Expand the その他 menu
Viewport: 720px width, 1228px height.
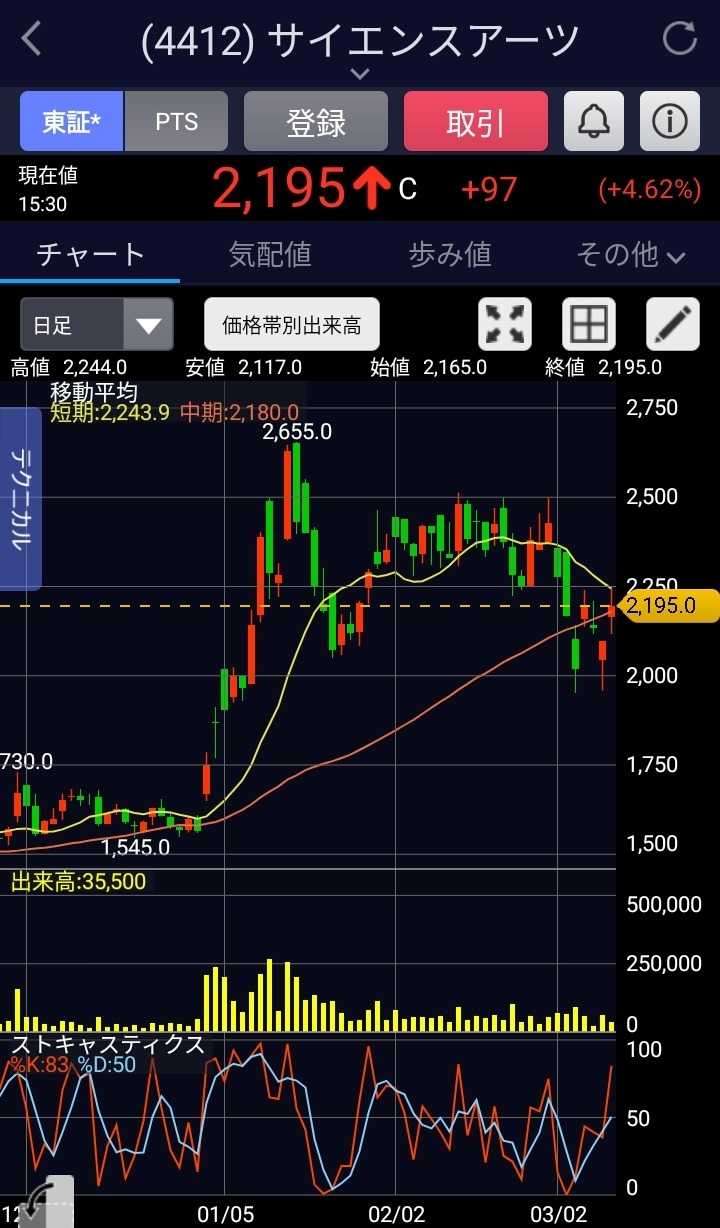coord(630,254)
